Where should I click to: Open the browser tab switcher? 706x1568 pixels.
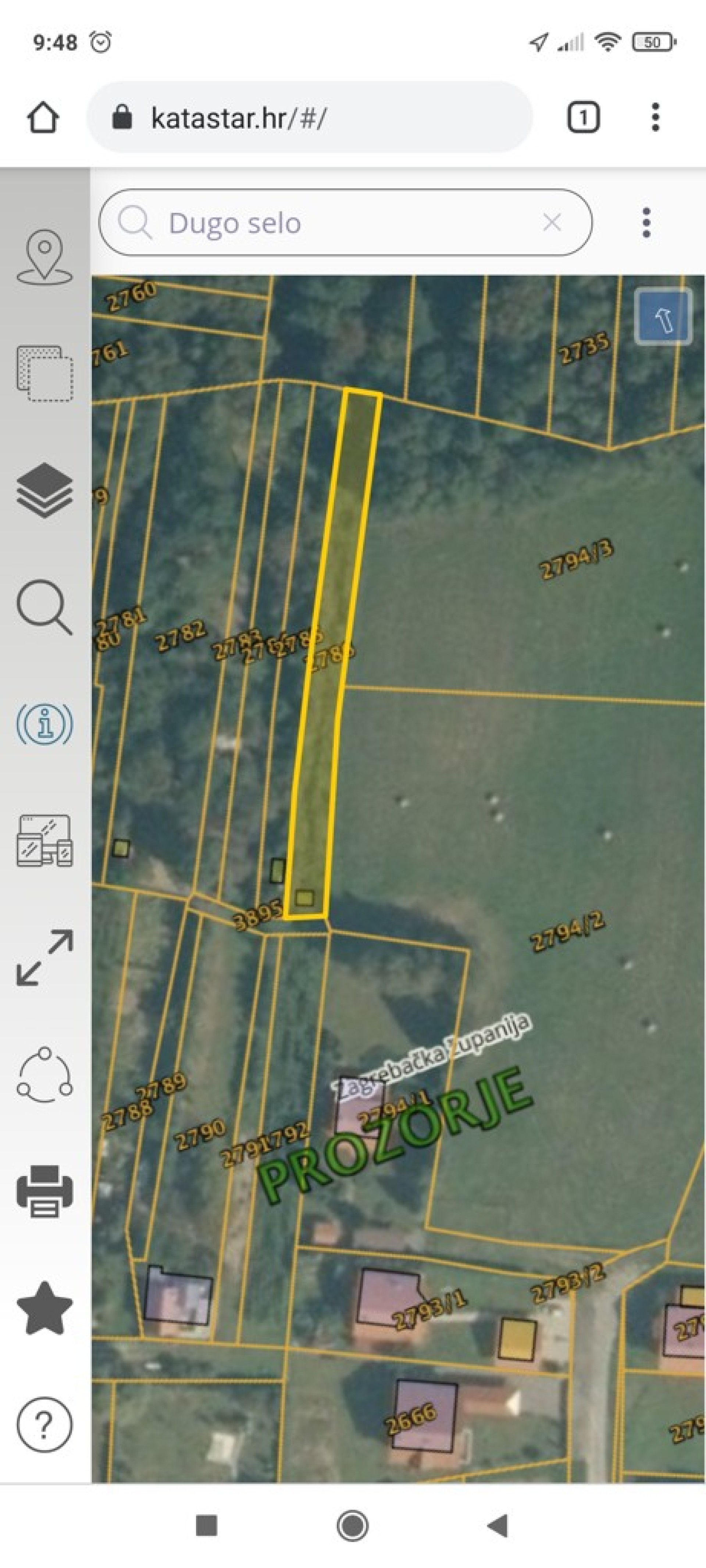click(x=583, y=117)
